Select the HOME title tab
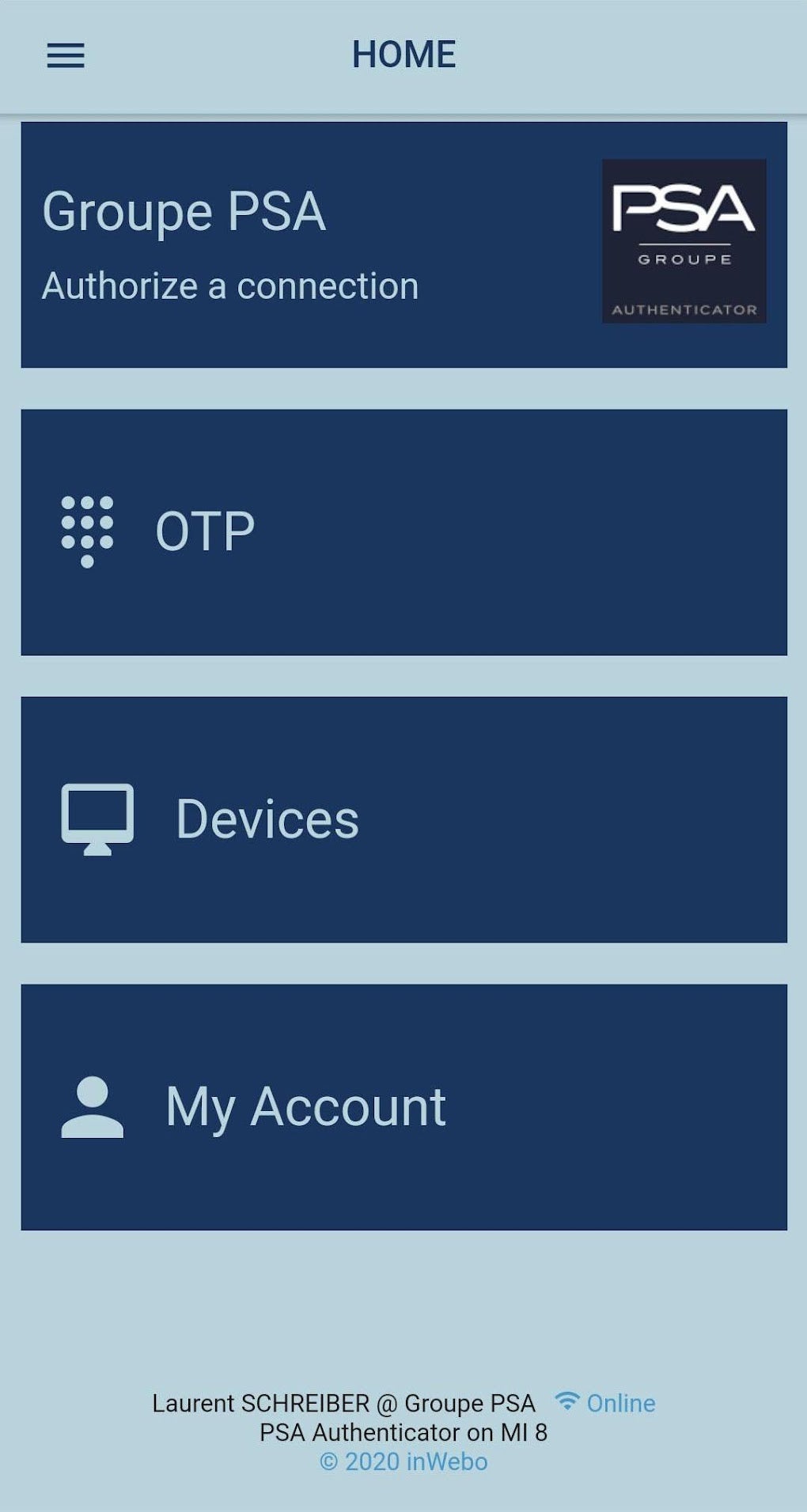Screen dimensions: 807x1512 click(x=403, y=55)
